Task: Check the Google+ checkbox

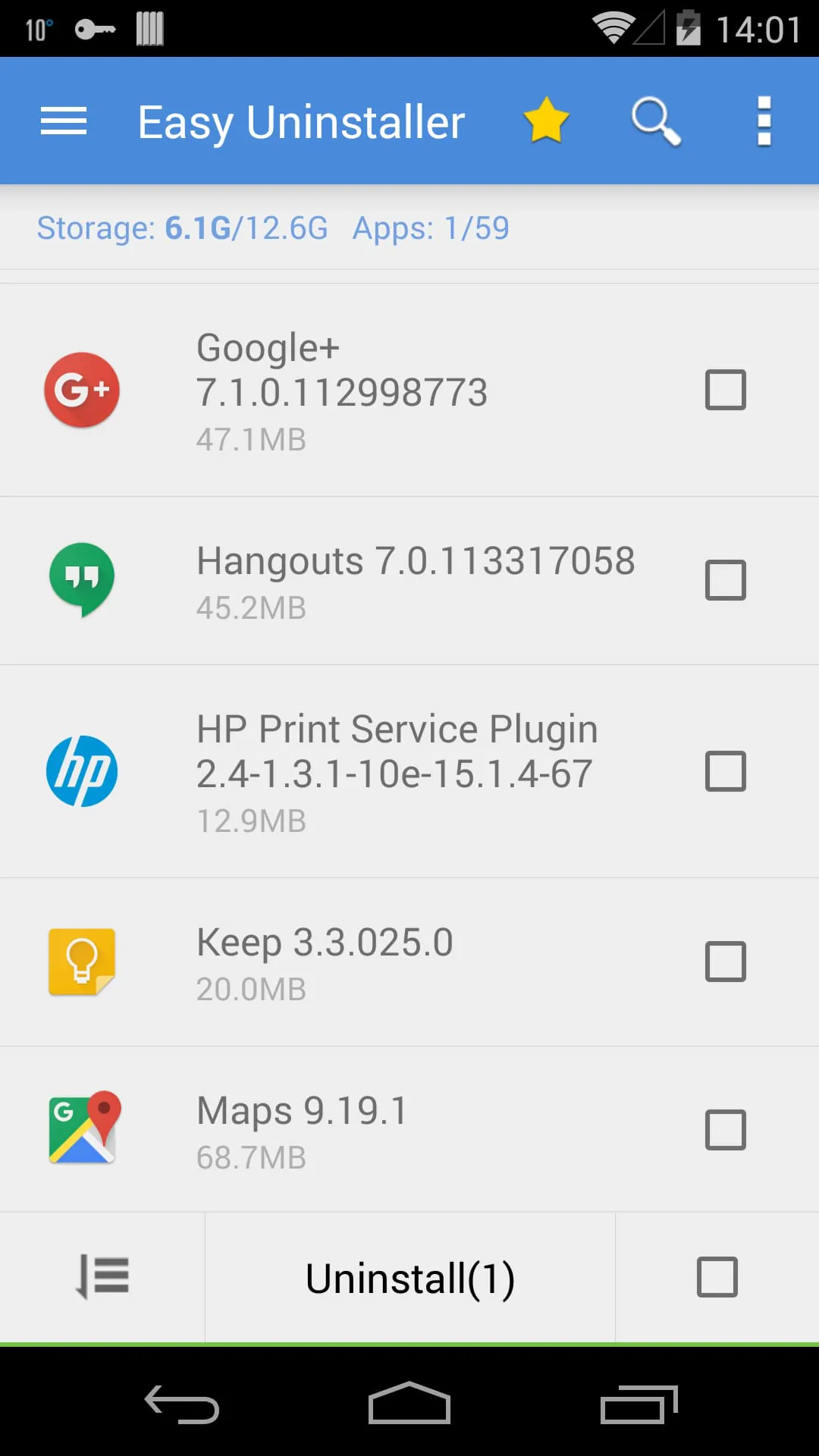Action: [725, 390]
